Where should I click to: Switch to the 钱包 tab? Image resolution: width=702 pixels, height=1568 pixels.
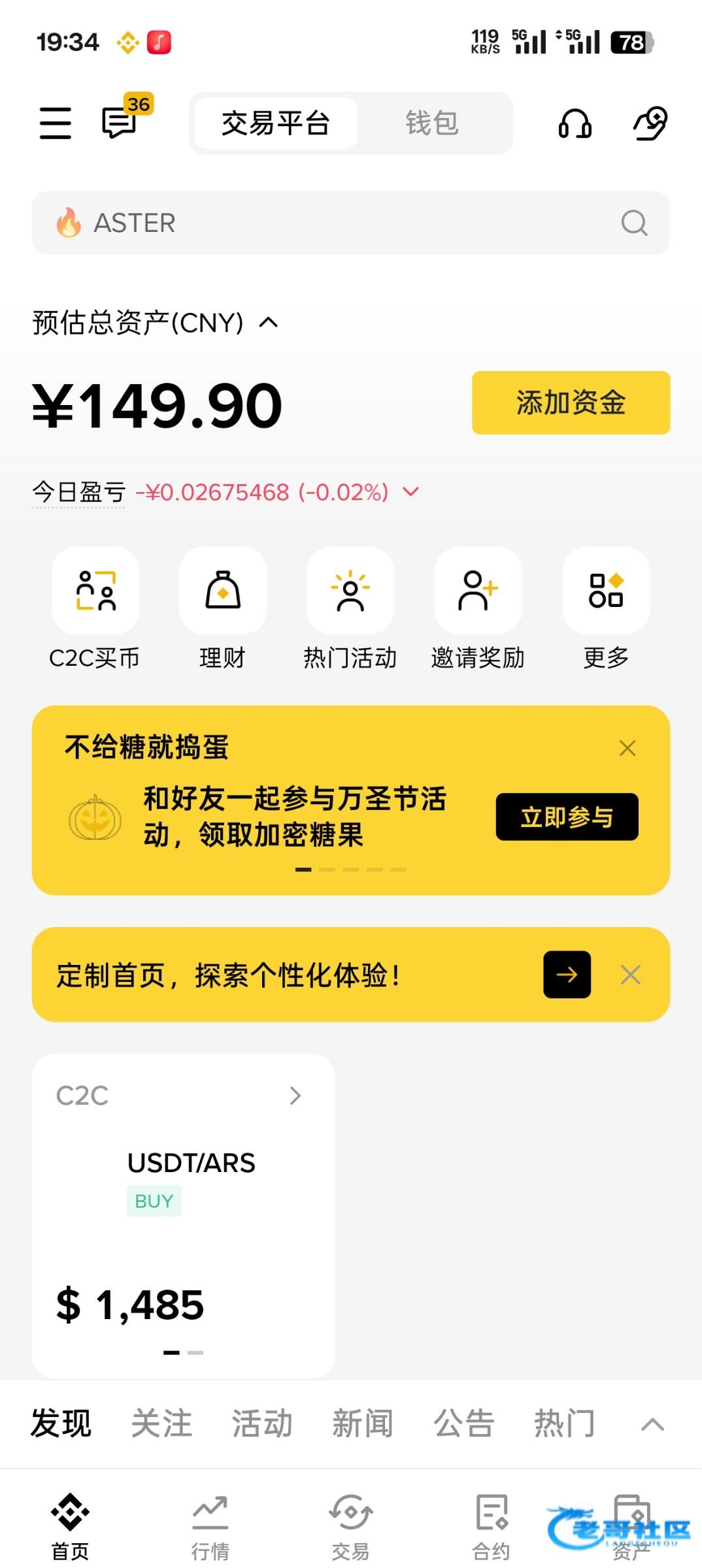pyautogui.click(x=431, y=123)
